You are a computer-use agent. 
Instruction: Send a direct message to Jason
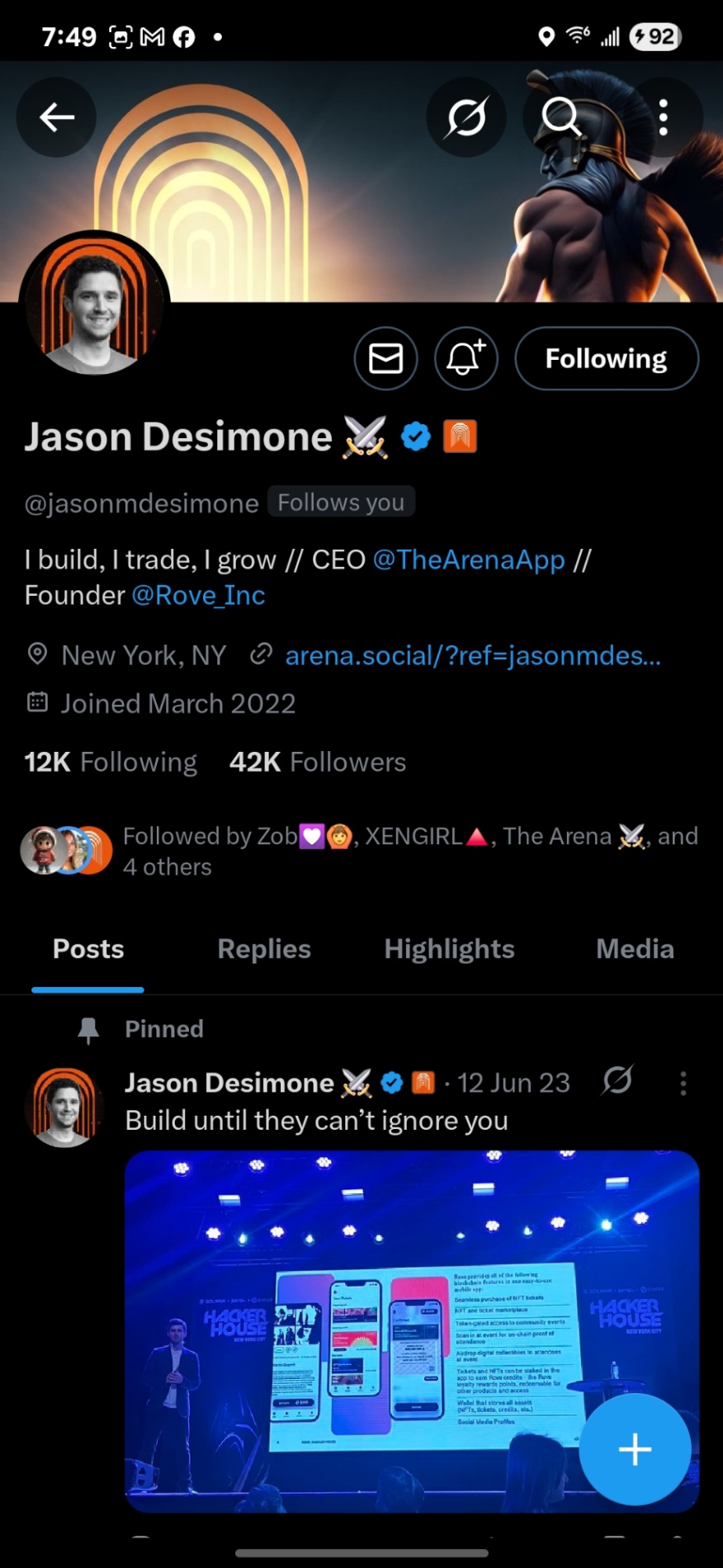[x=385, y=358]
